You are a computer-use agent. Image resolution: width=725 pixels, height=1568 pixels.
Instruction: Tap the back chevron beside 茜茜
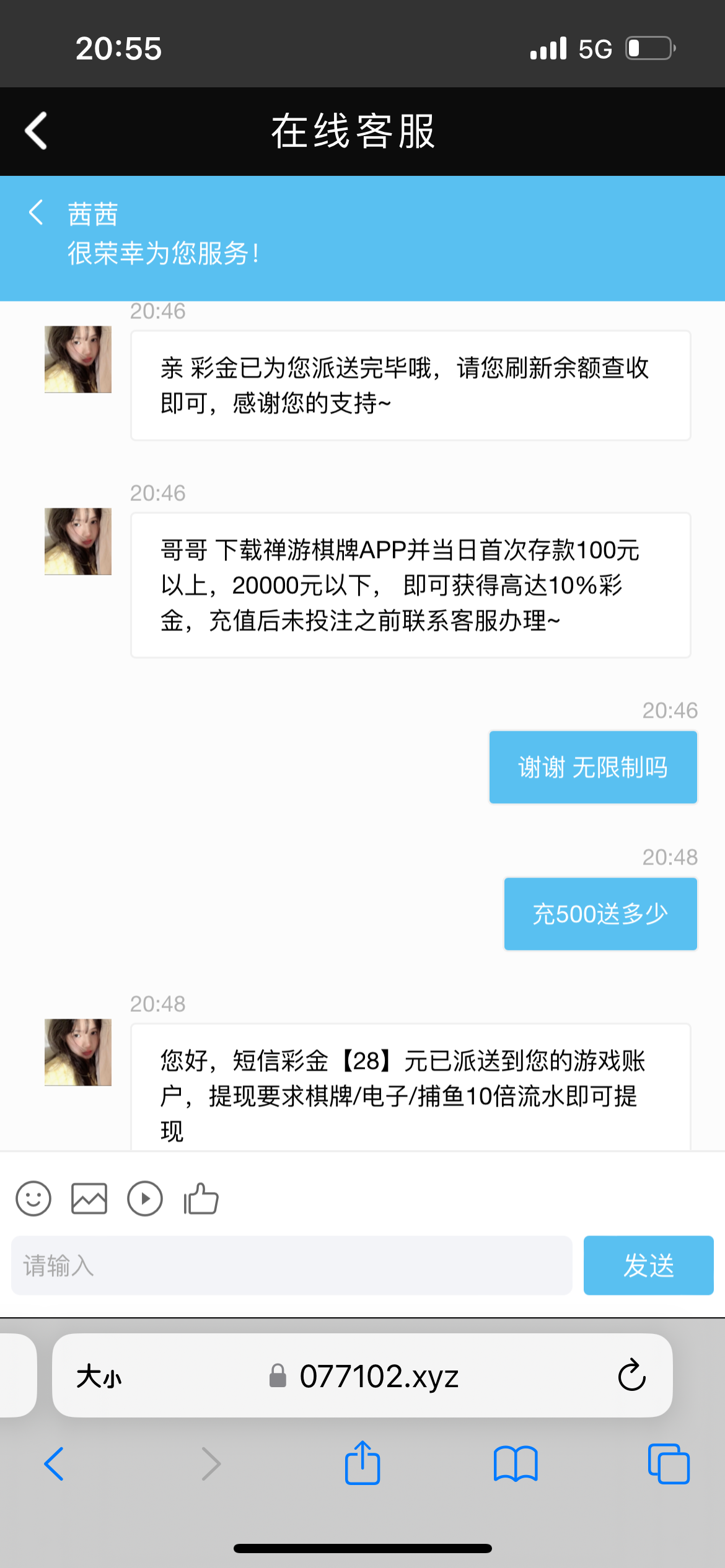36,212
